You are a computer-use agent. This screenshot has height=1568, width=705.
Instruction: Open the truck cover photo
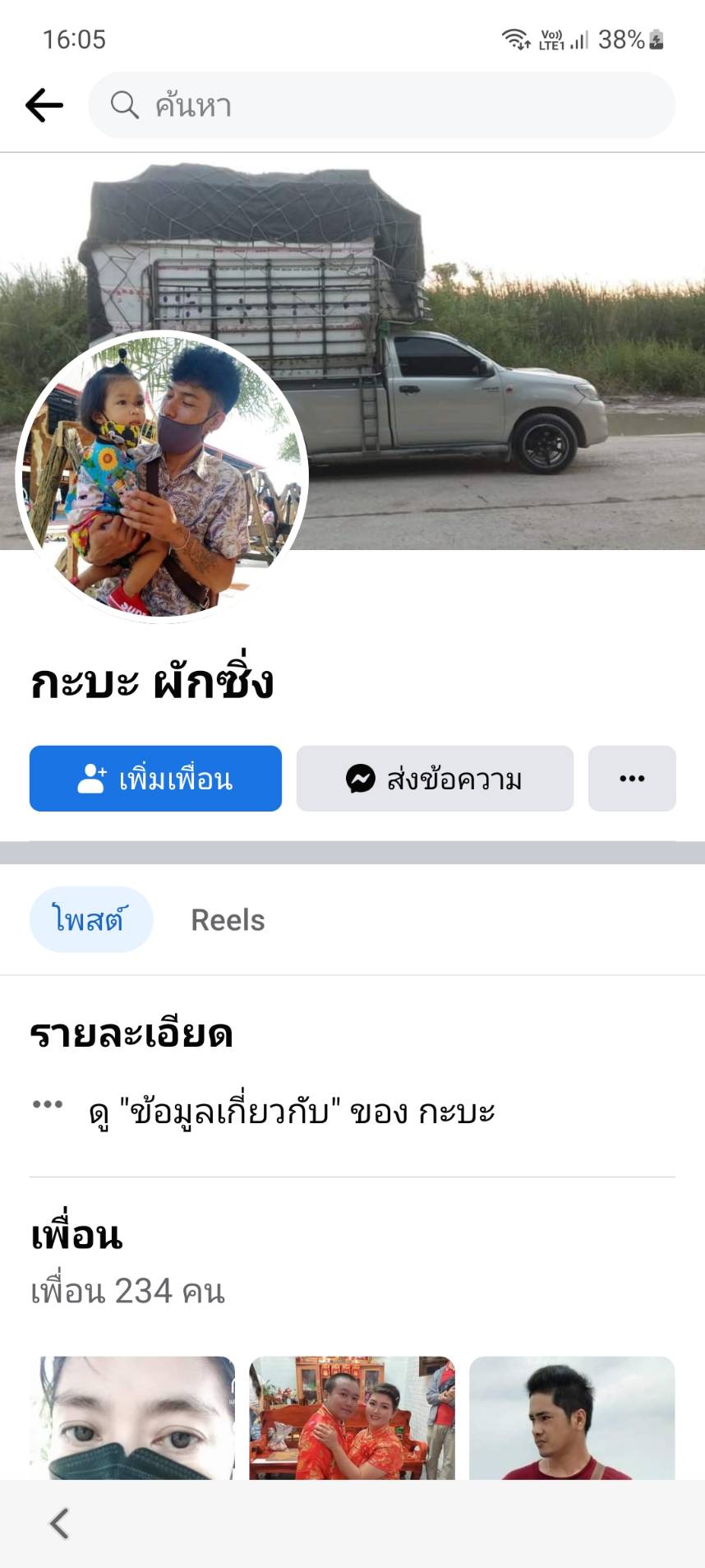coord(493,329)
